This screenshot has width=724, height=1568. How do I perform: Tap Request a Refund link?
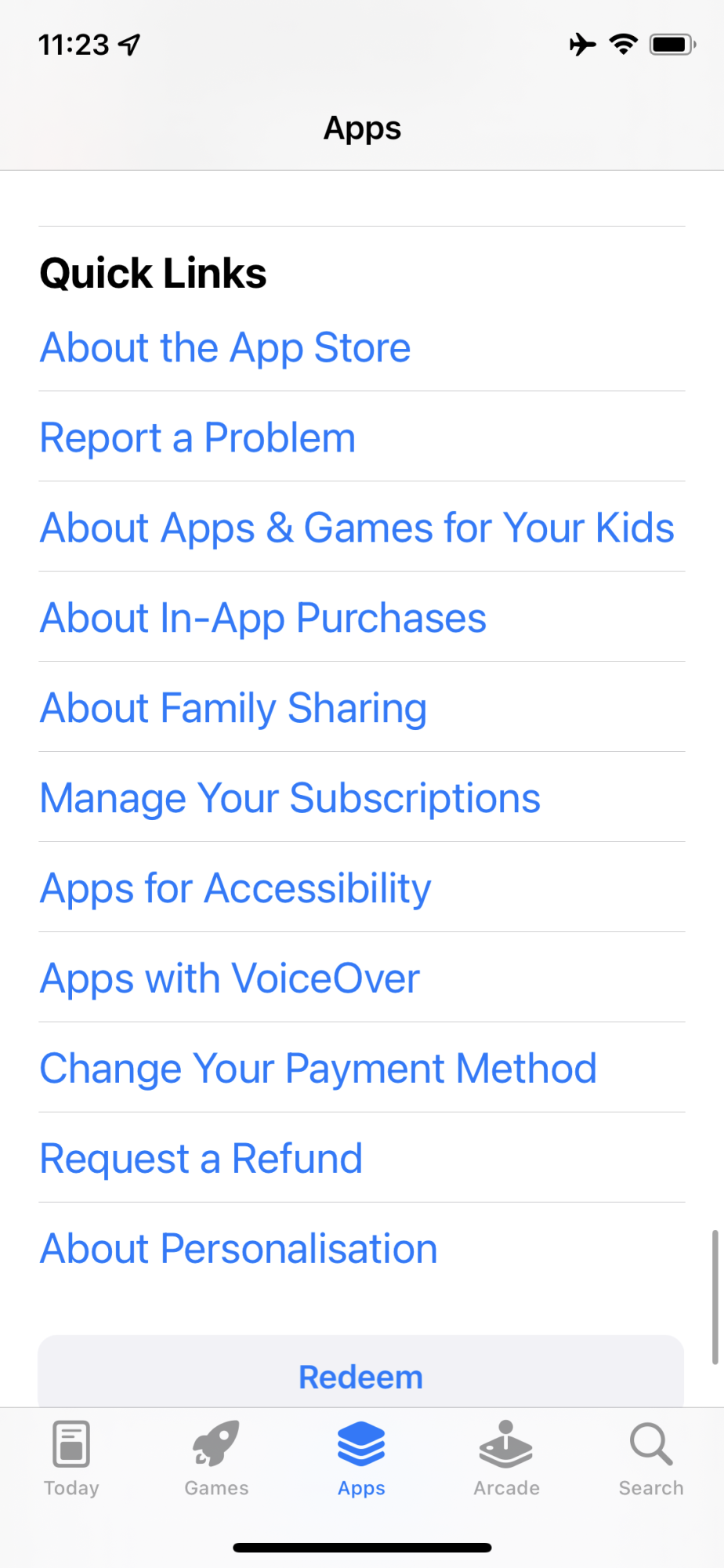201,1160
